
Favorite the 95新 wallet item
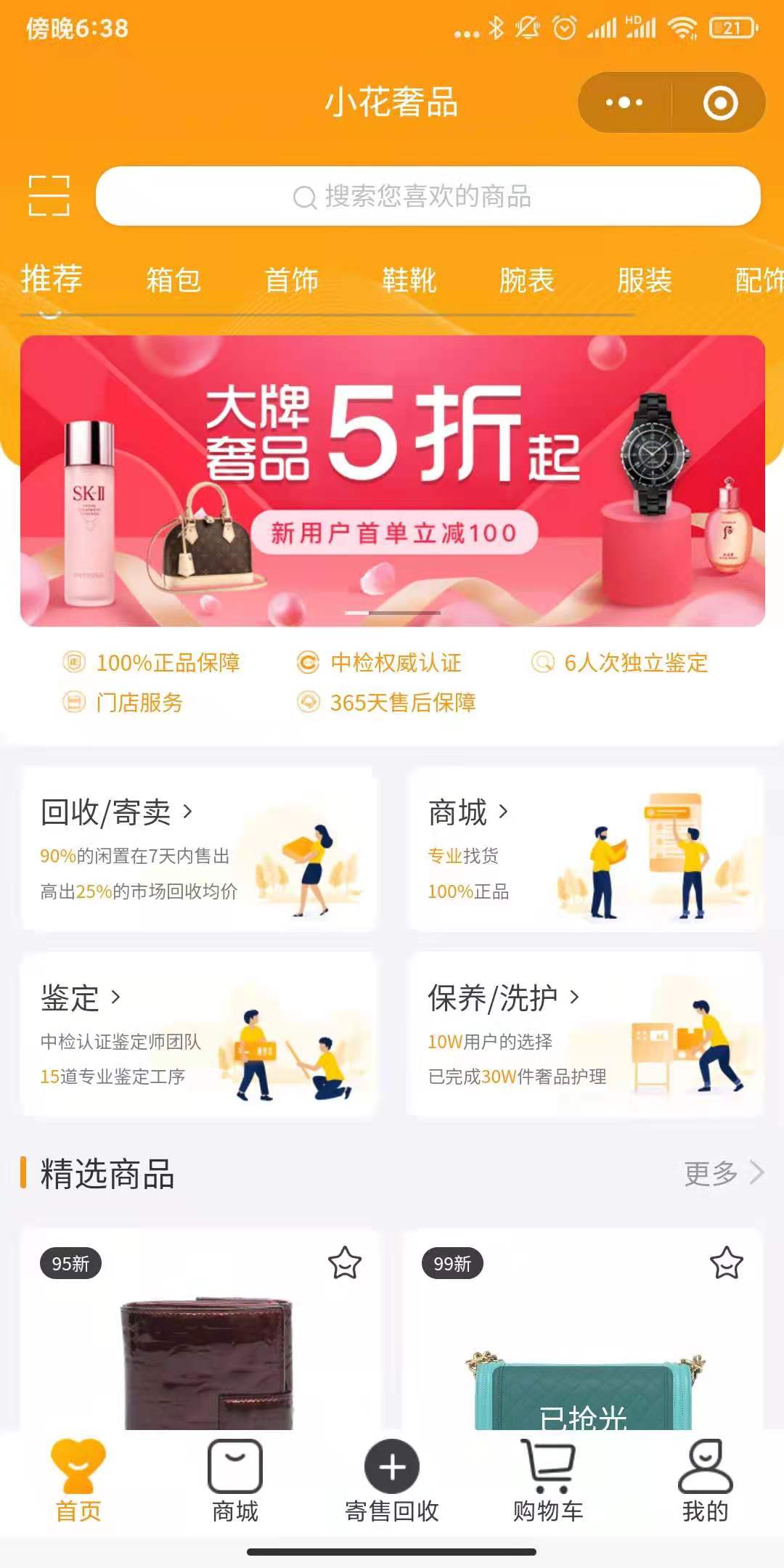click(x=345, y=1263)
